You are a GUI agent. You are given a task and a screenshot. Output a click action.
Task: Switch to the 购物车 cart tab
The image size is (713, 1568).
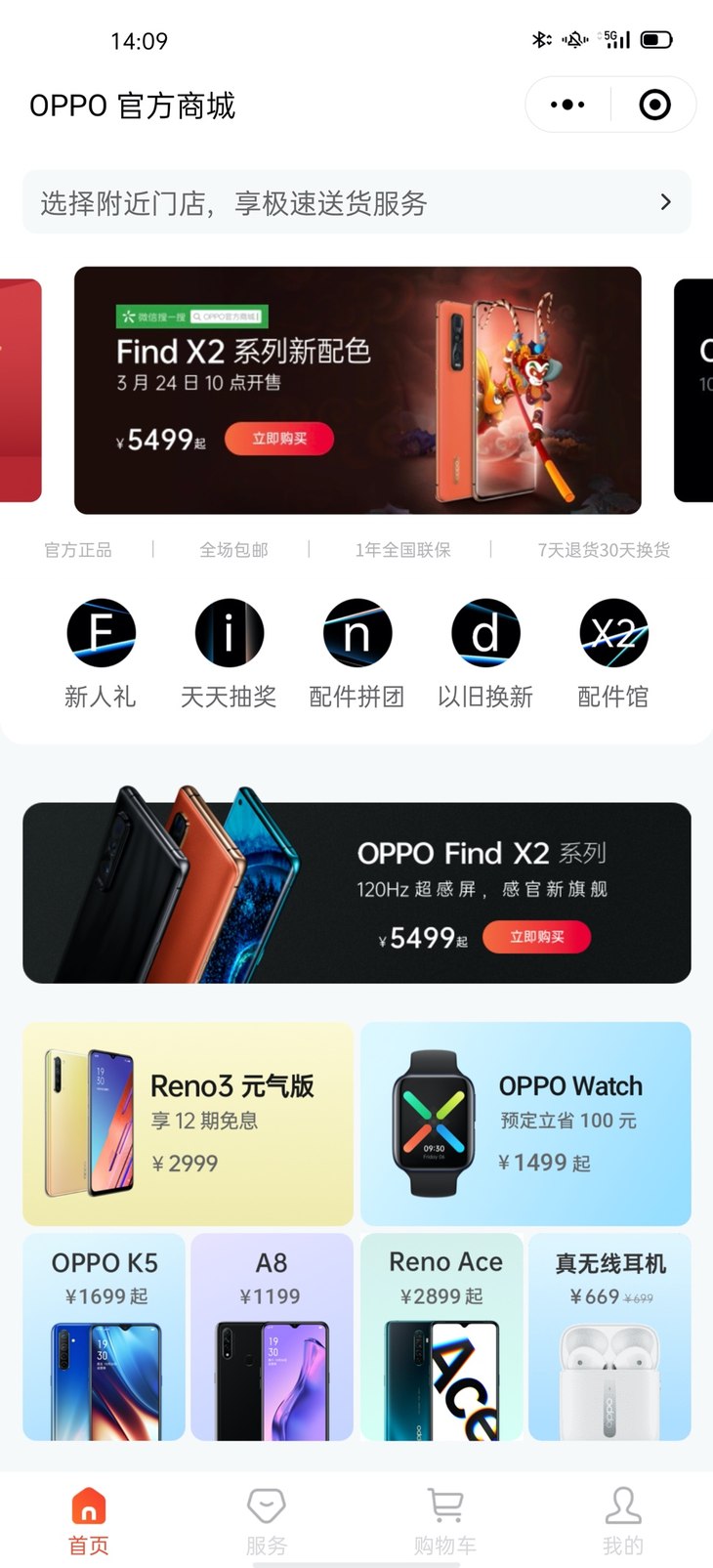445,1520
